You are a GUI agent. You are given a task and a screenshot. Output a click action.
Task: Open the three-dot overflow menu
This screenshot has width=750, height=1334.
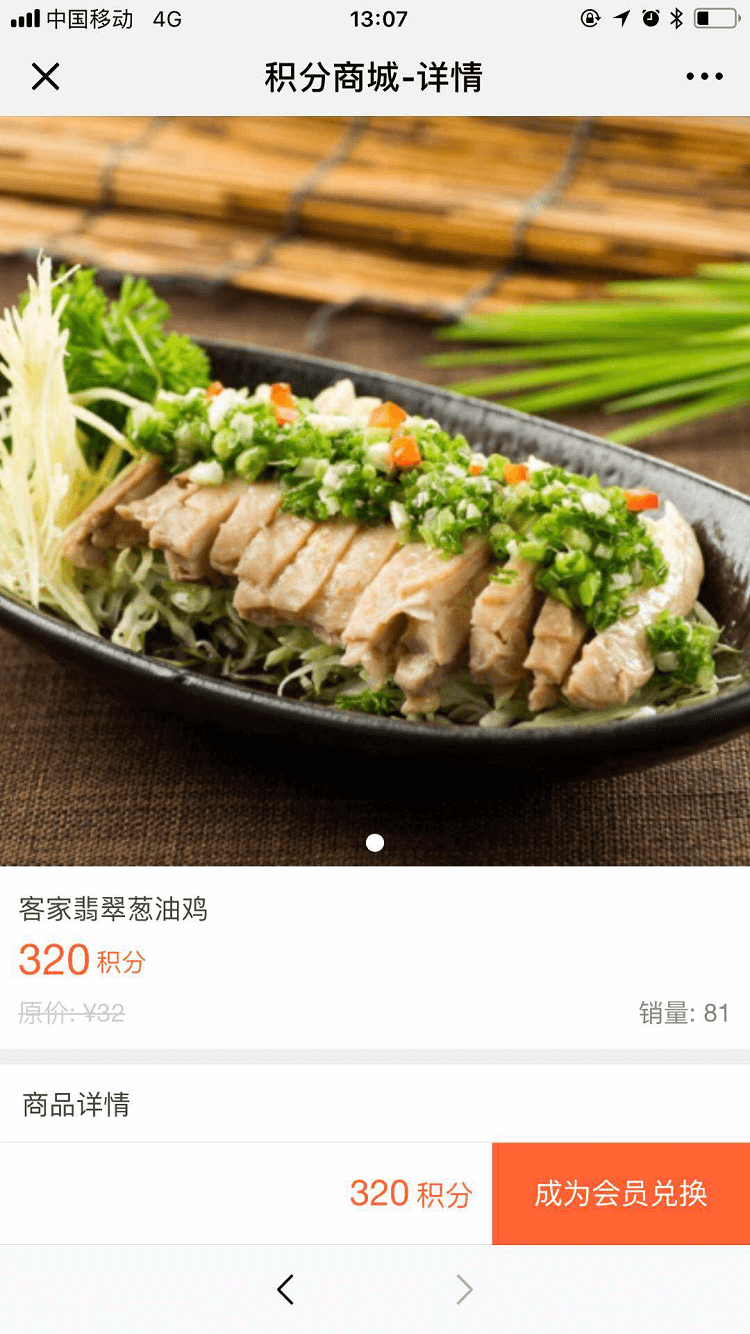704,77
